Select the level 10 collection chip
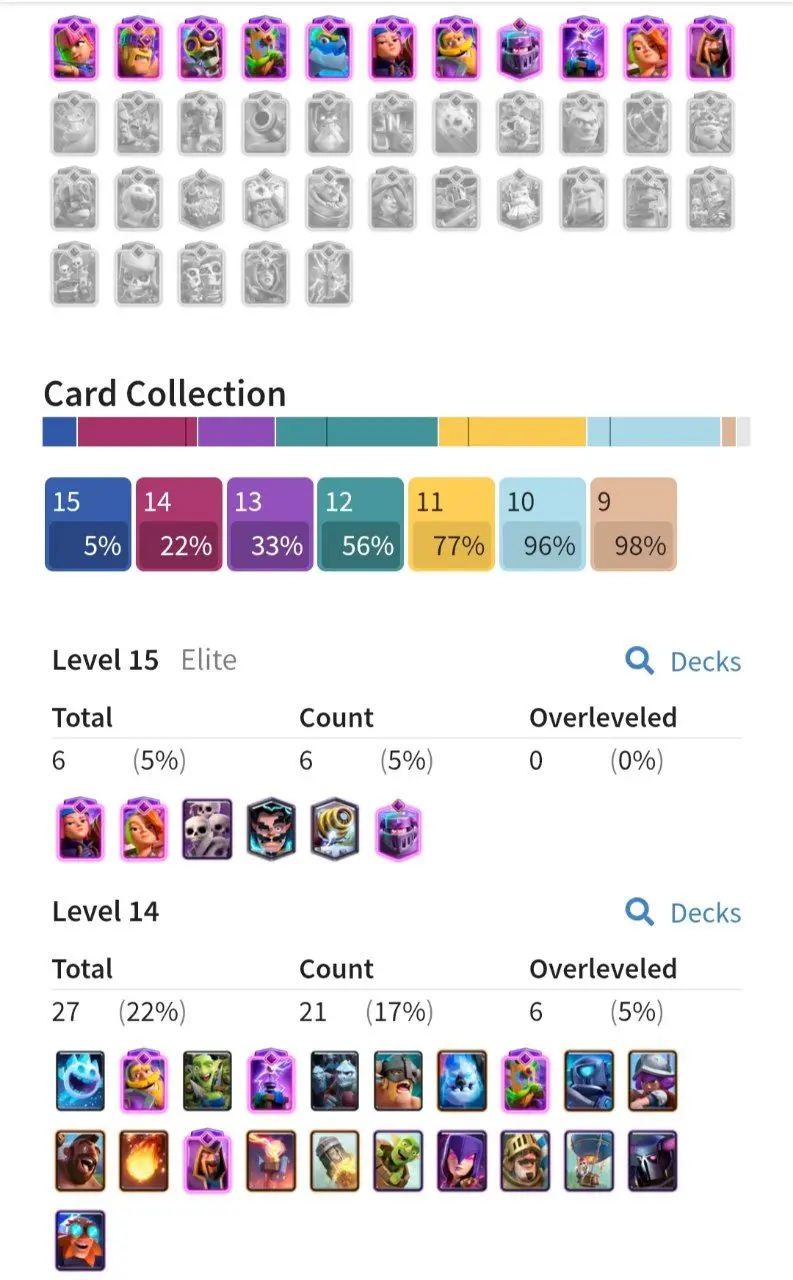 tap(543, 524)
